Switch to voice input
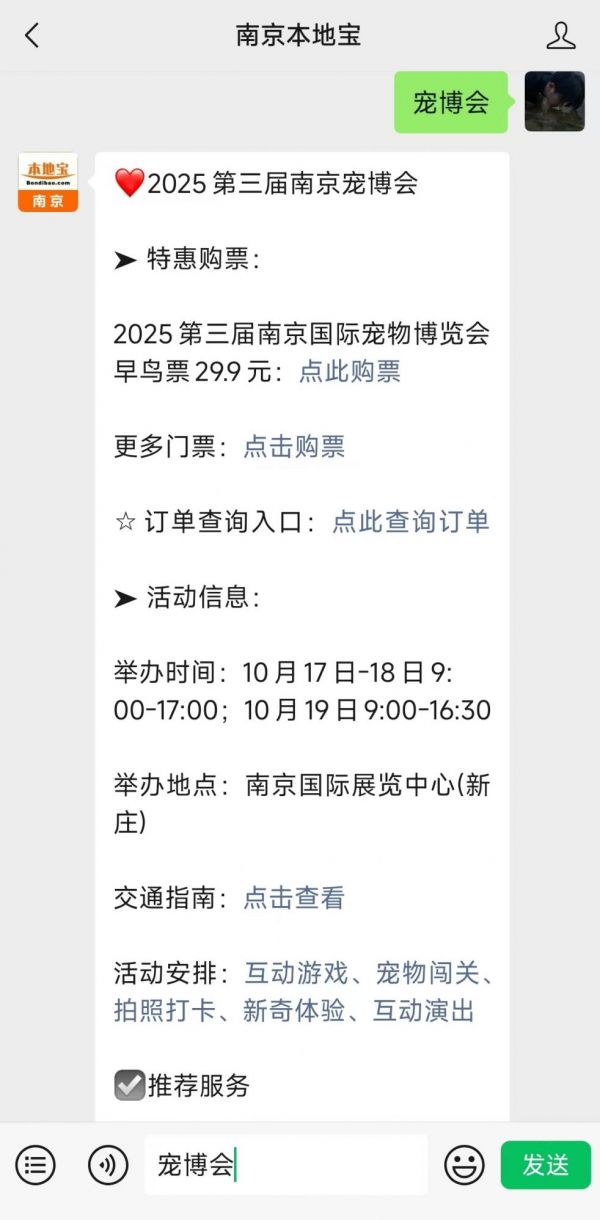Screen dimensions: 600x1220 (x=108, y=1165)
